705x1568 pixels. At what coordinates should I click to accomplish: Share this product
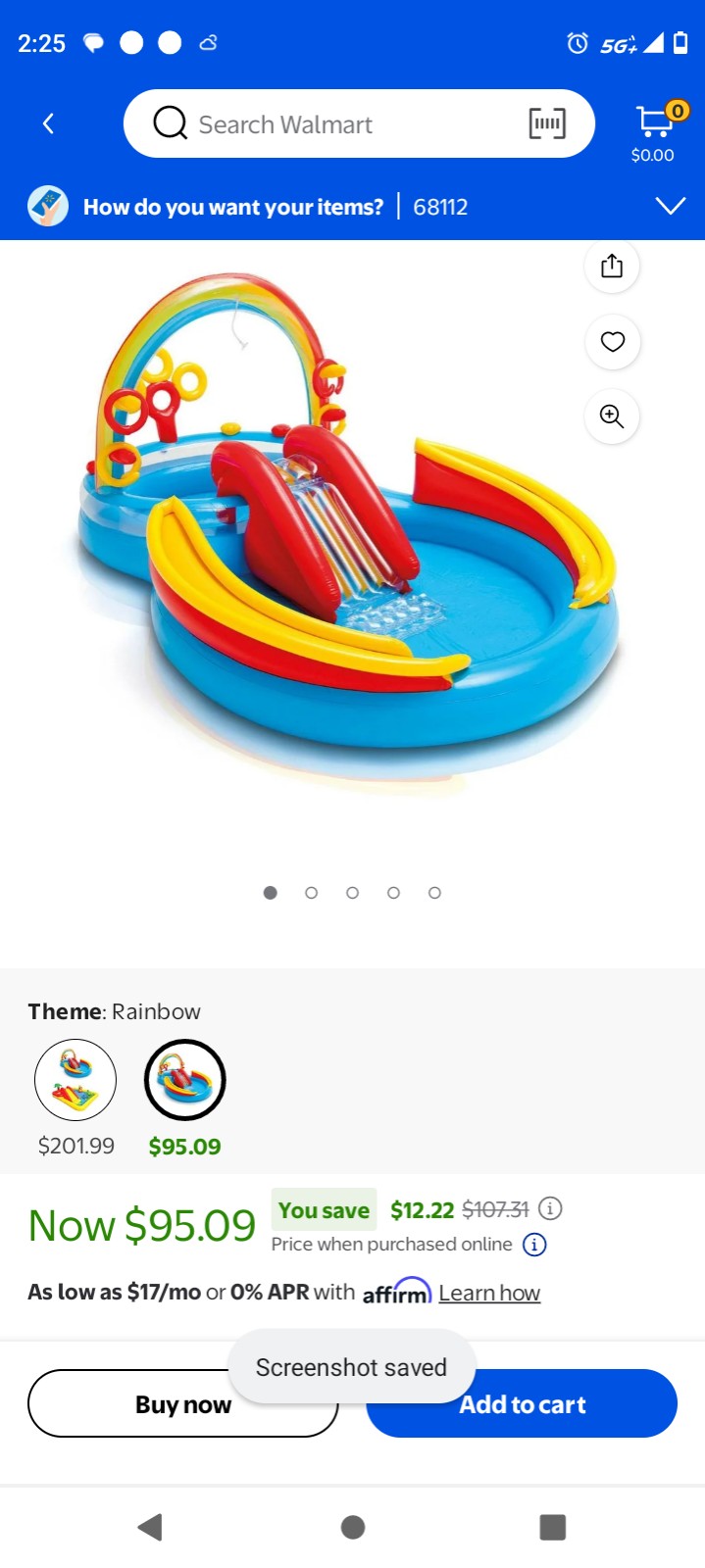point(612,266)
